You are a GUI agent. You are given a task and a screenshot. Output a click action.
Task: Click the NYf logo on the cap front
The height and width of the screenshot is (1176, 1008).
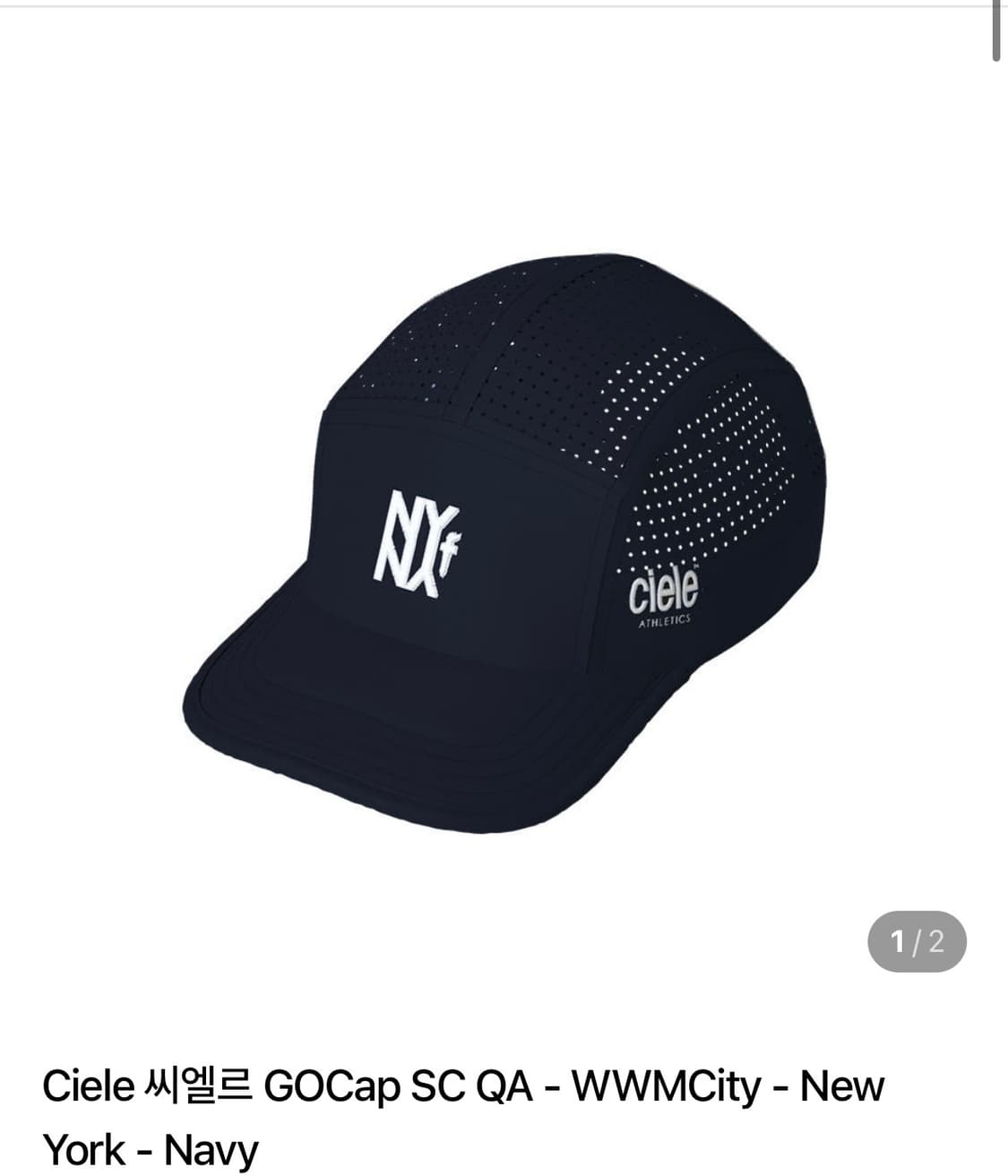421,538
